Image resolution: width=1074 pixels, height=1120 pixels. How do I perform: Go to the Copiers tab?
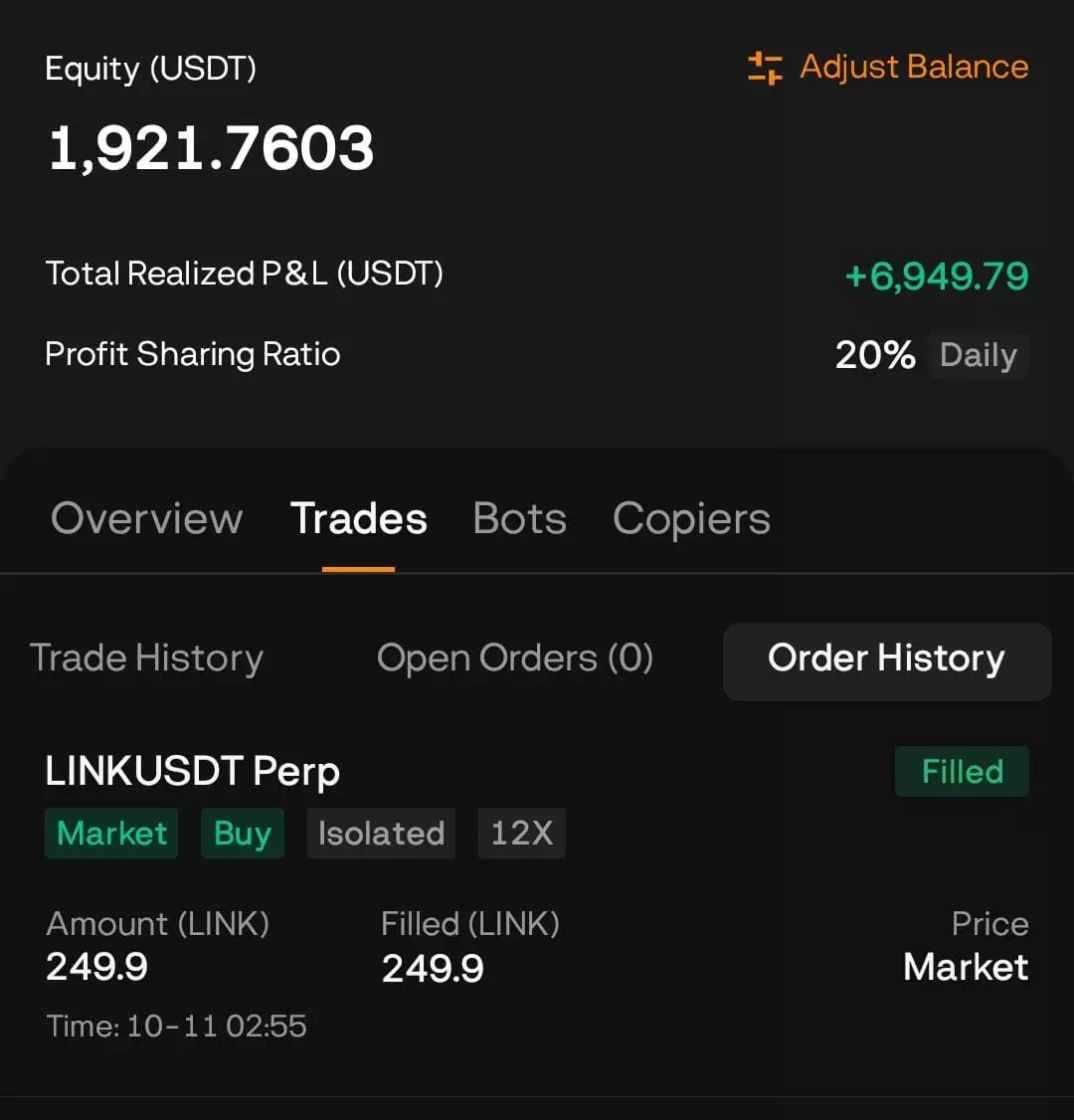(x=691, y=519)
